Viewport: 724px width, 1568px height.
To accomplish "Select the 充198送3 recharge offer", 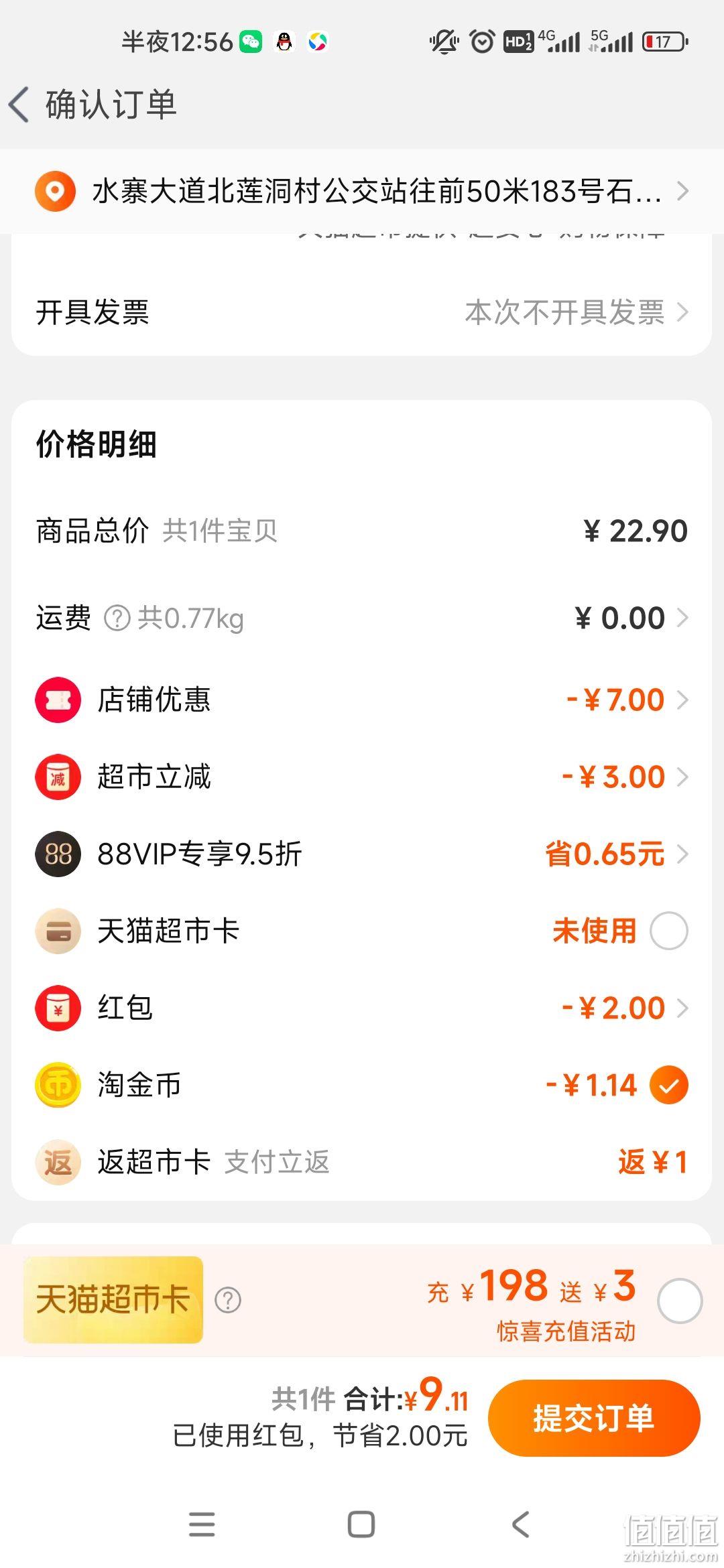I will tap(680, 1301).
